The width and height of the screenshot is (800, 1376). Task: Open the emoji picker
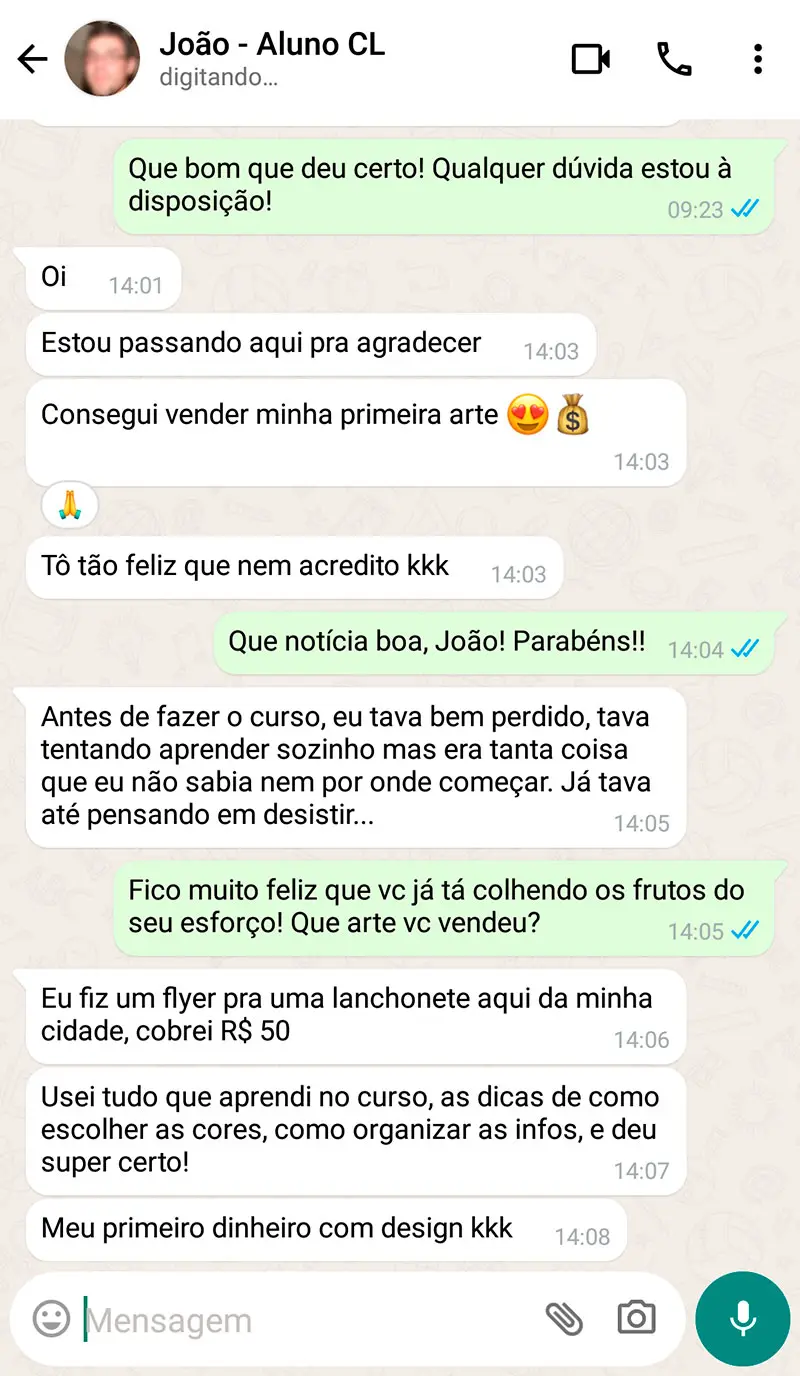[51, 1319]
